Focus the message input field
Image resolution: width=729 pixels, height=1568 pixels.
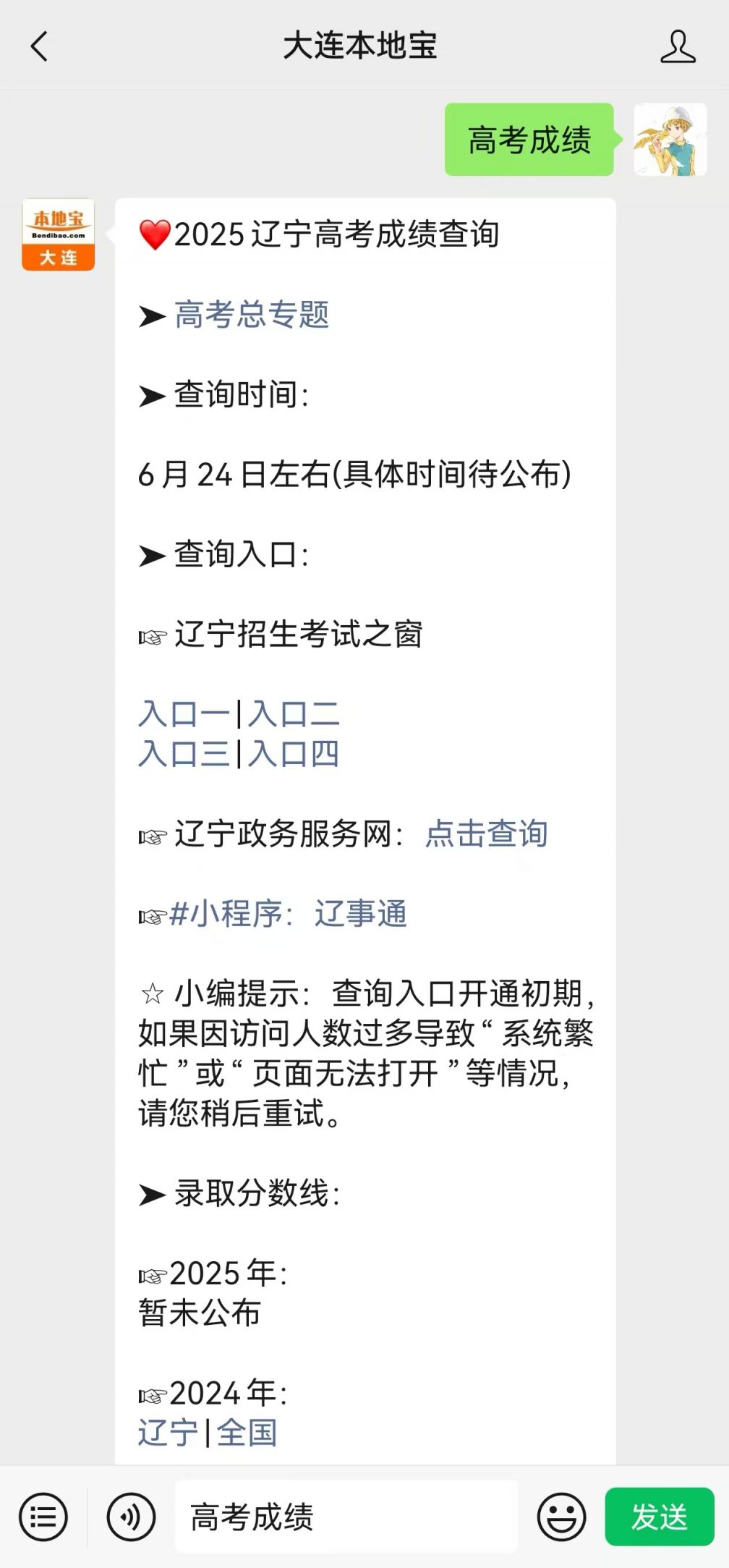346,1516
